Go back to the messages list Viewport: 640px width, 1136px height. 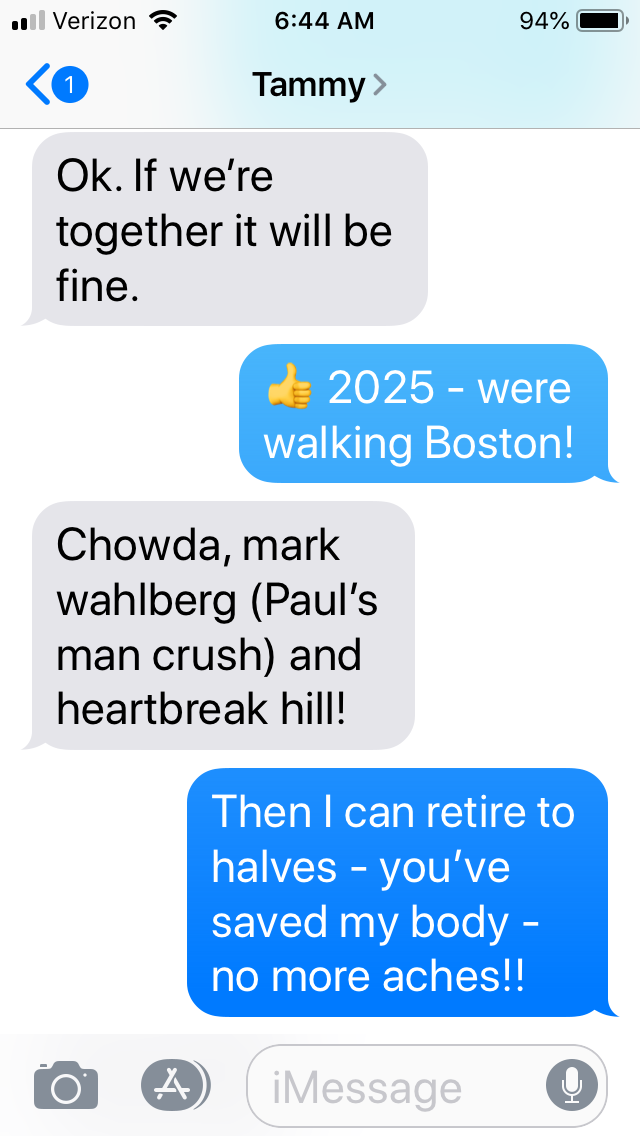(56, 85)
